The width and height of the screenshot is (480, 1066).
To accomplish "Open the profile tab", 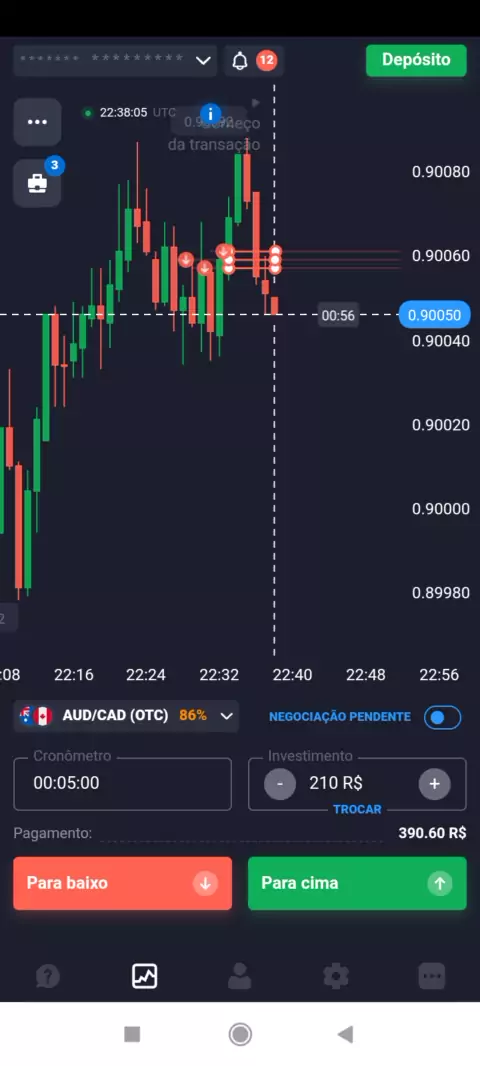I will [x=239, y=976].
